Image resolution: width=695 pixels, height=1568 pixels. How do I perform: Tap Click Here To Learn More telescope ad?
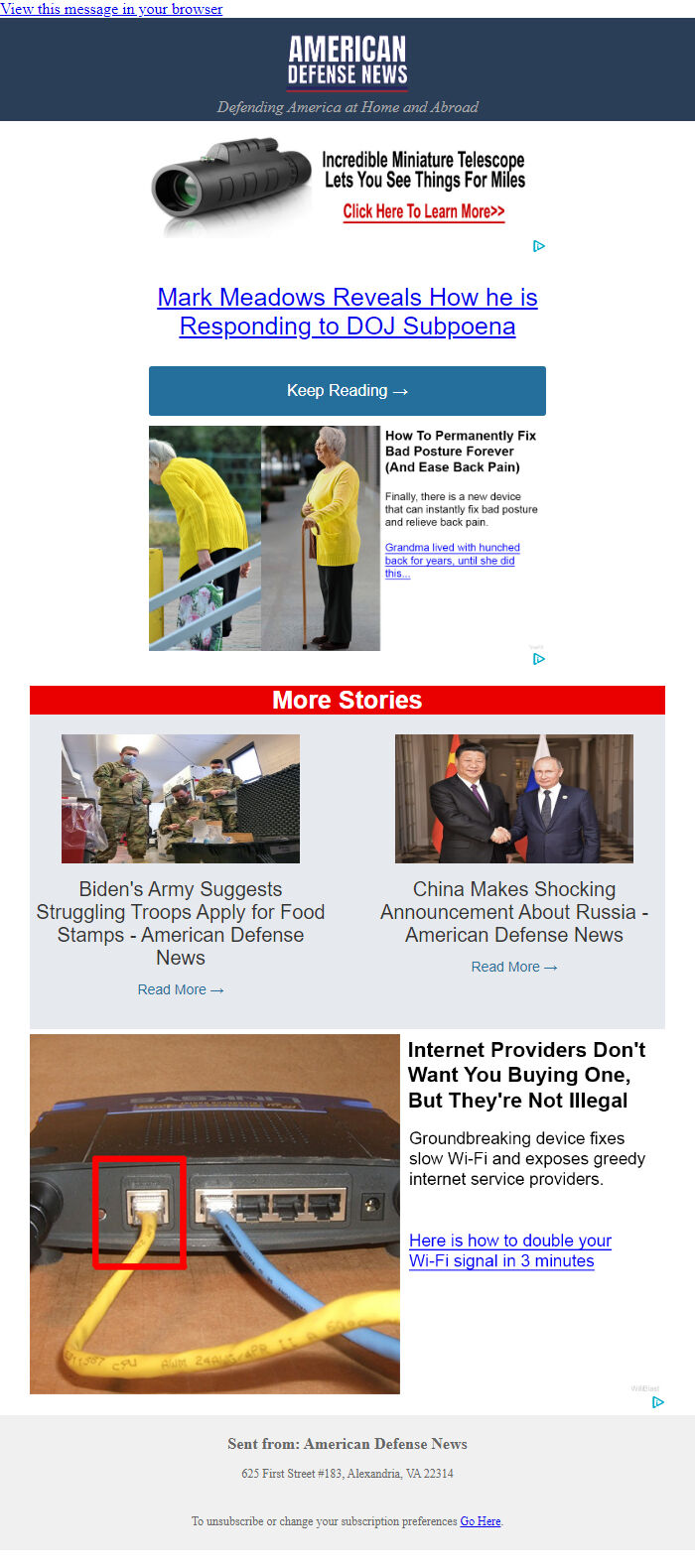tap(424, 211)
